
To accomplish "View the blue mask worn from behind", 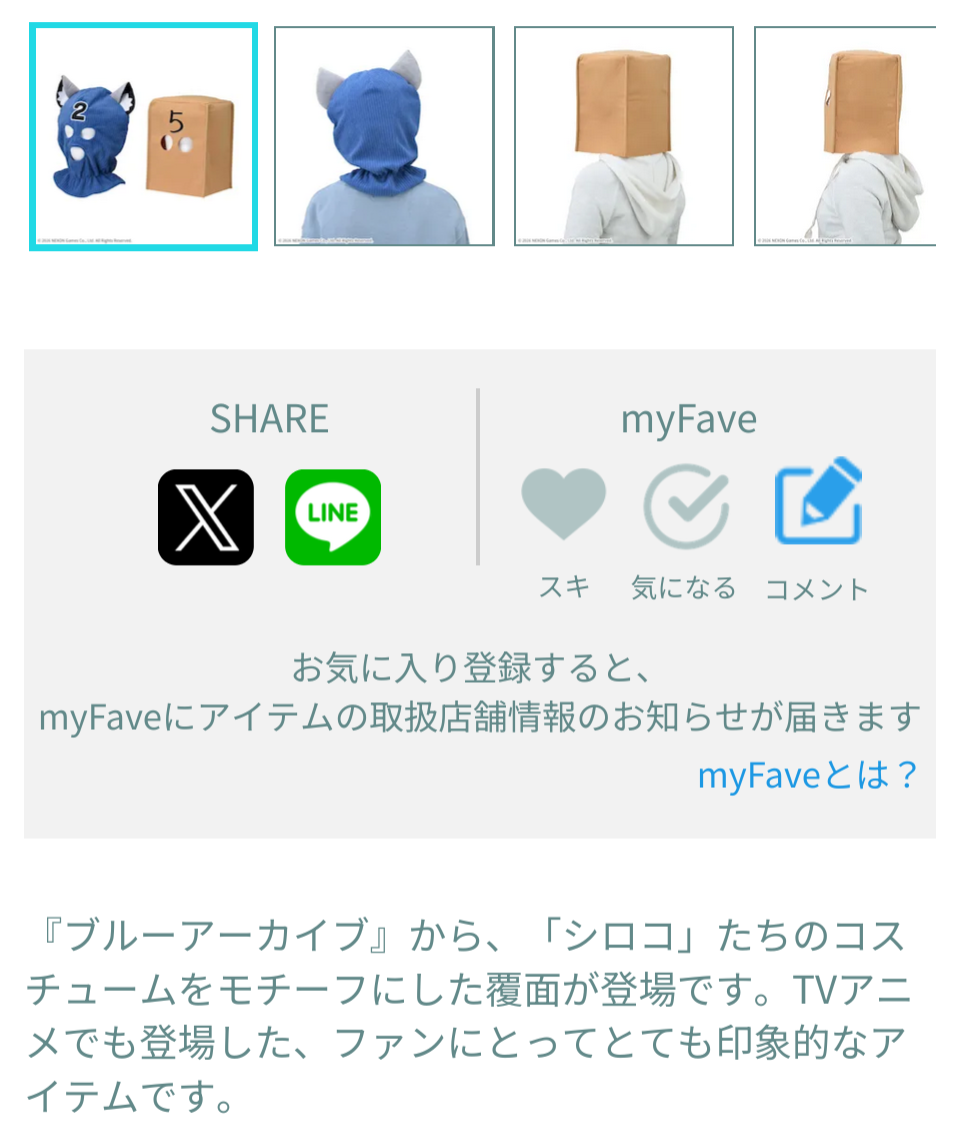I will (x=384, y=137).
